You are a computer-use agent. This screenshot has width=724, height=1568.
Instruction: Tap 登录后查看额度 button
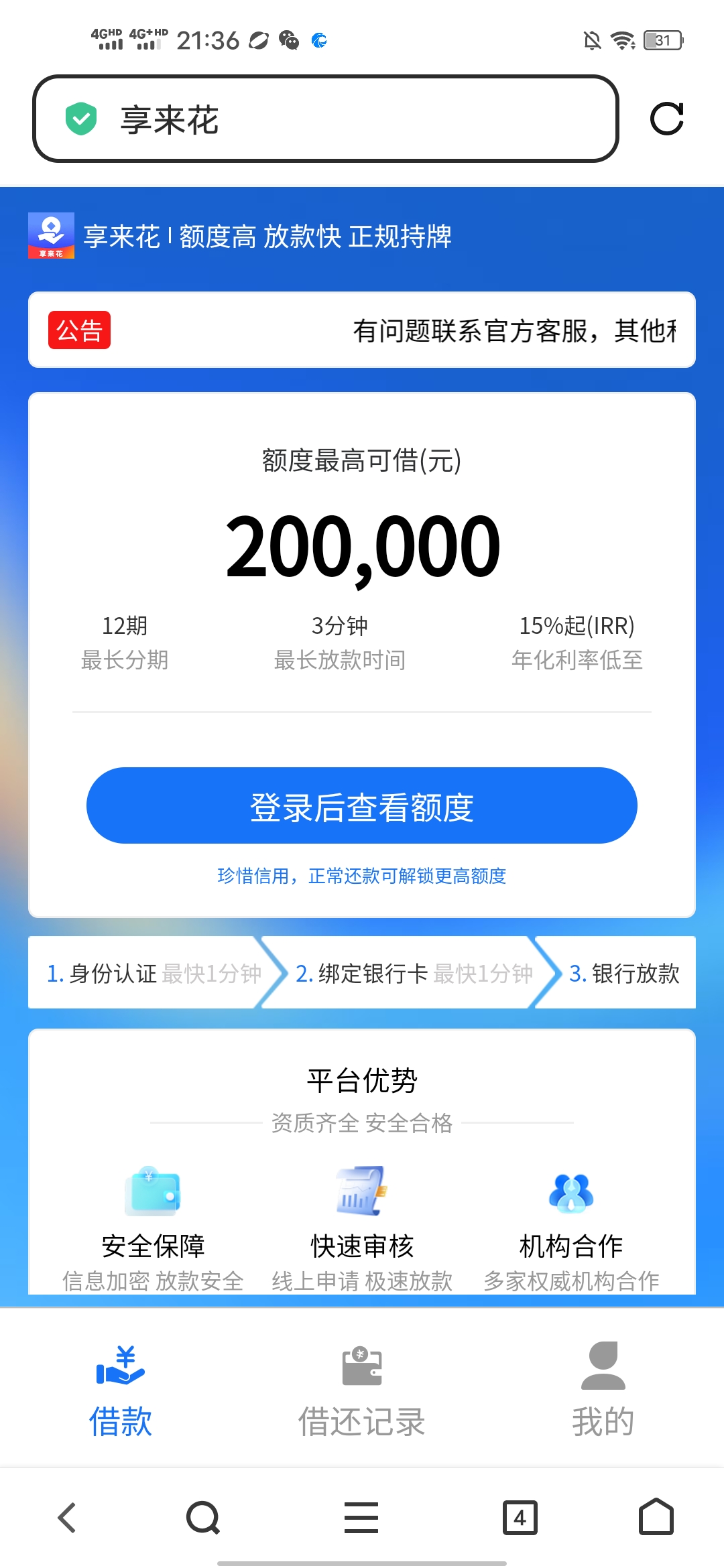[x=362, y=805]
